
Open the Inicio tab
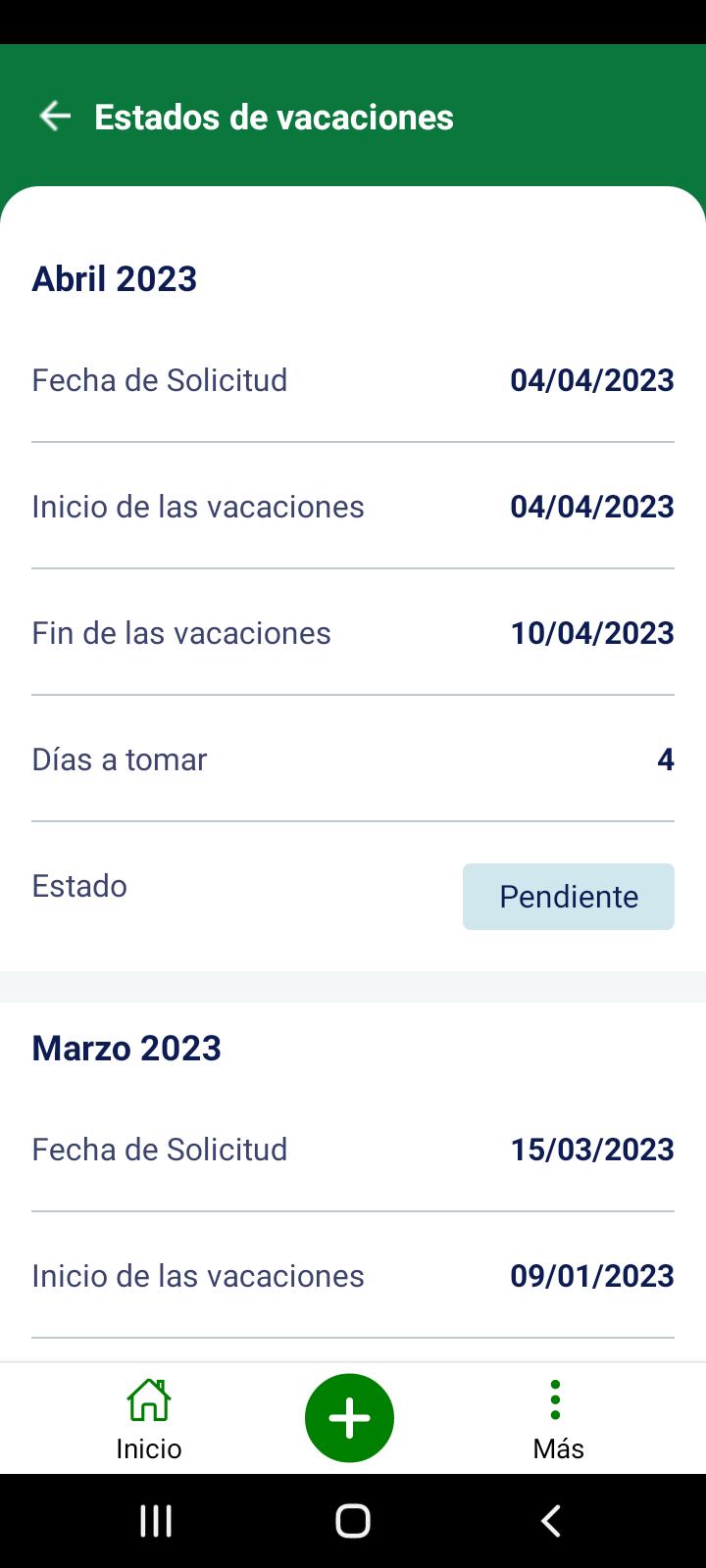click(x=149, y=1418)
